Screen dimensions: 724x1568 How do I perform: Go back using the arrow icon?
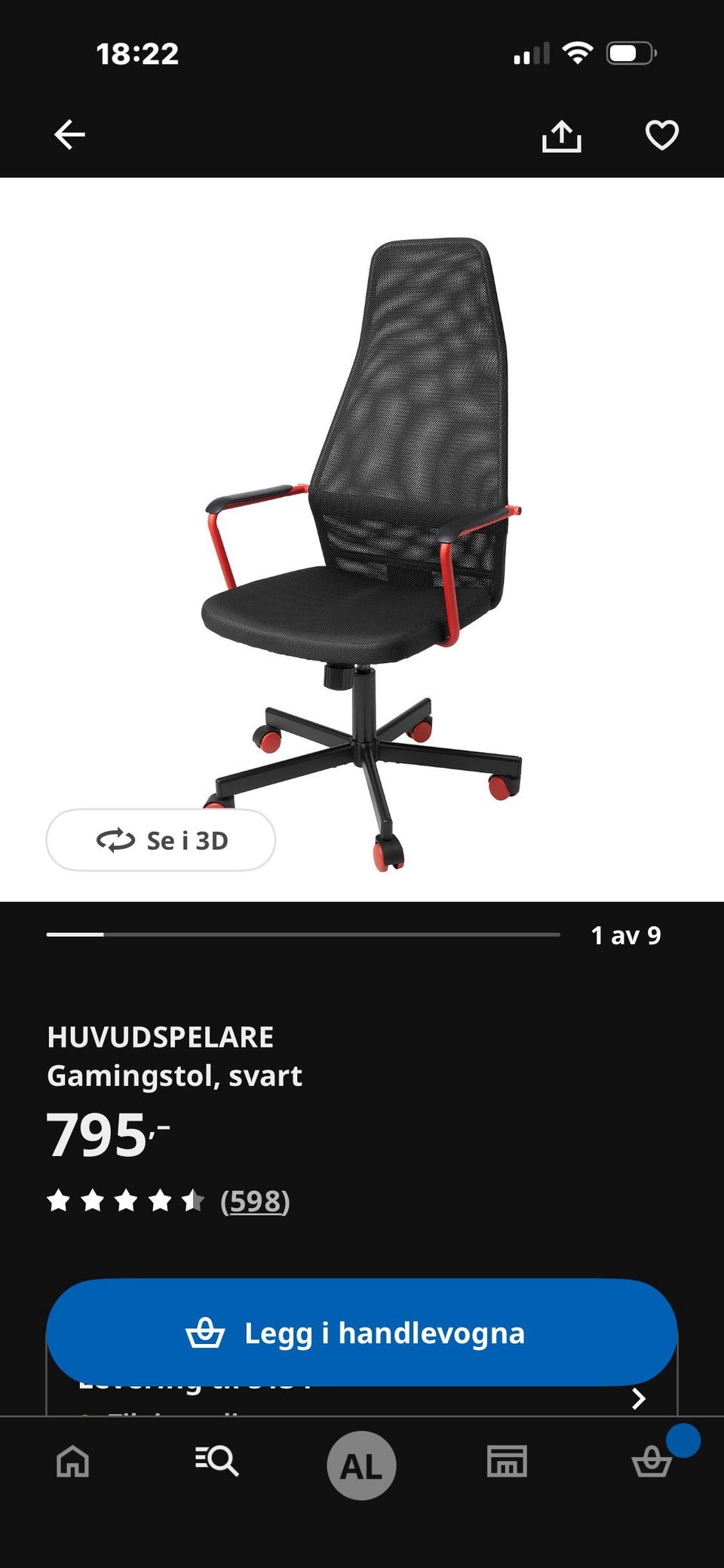point(69,135)
